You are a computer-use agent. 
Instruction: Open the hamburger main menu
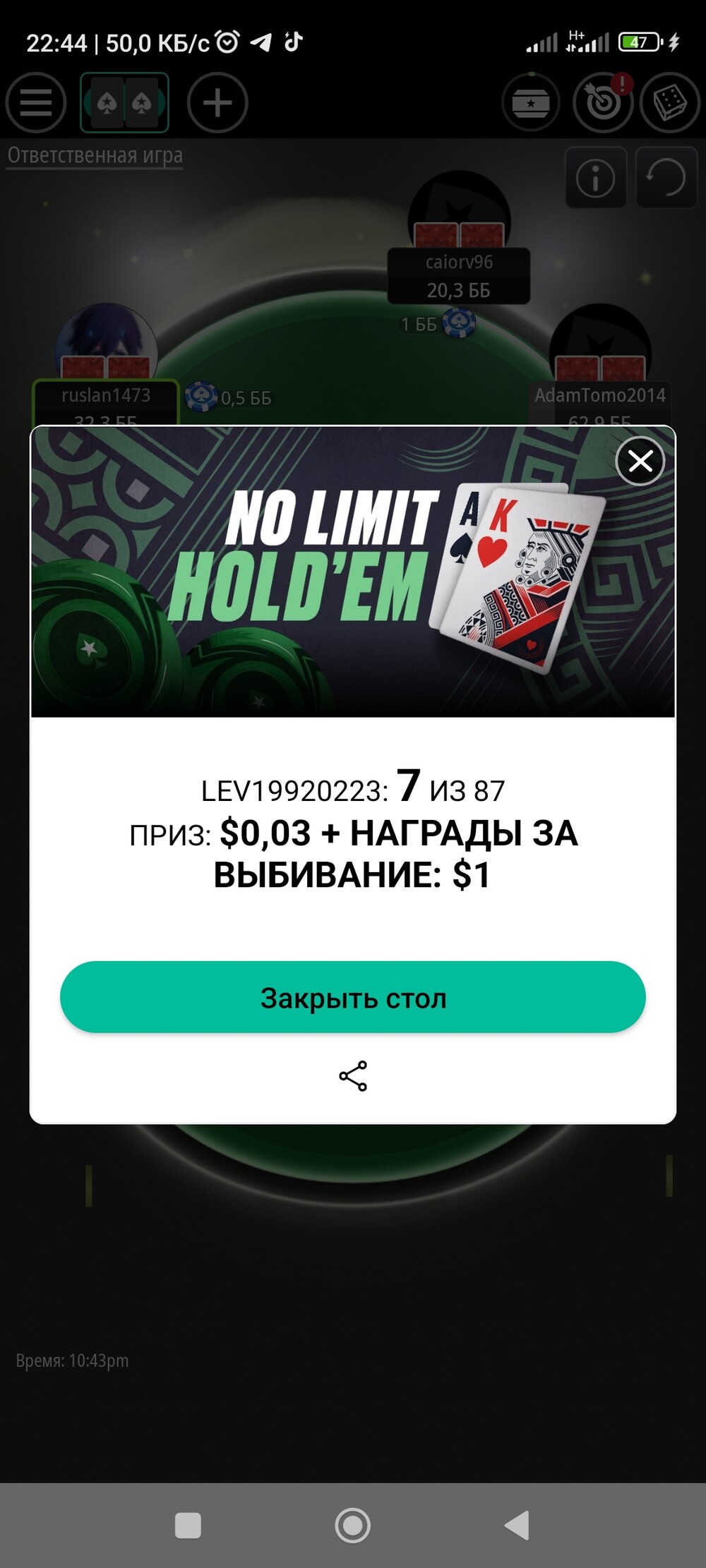pyautogui.click(x=36, y=103)
